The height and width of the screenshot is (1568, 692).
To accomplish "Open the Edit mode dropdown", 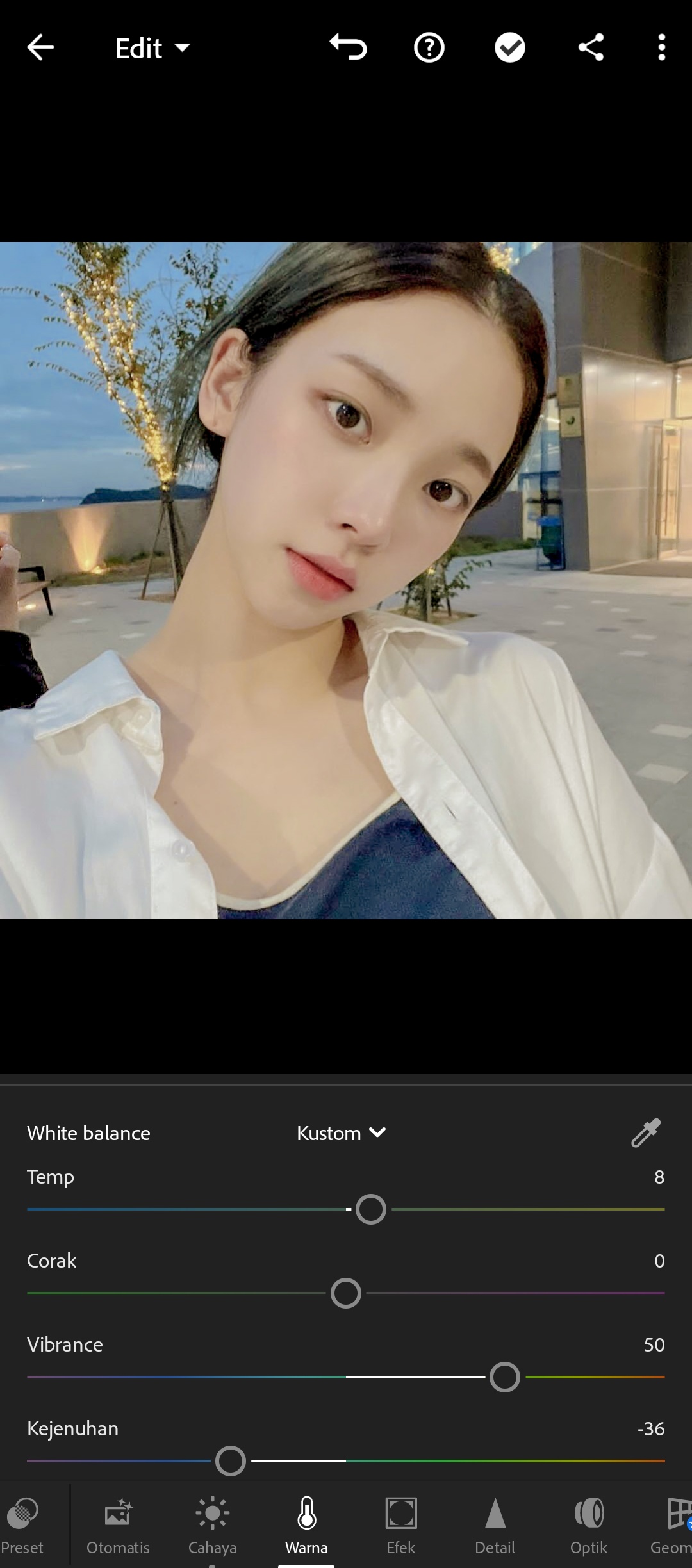I will pos(152,49).
